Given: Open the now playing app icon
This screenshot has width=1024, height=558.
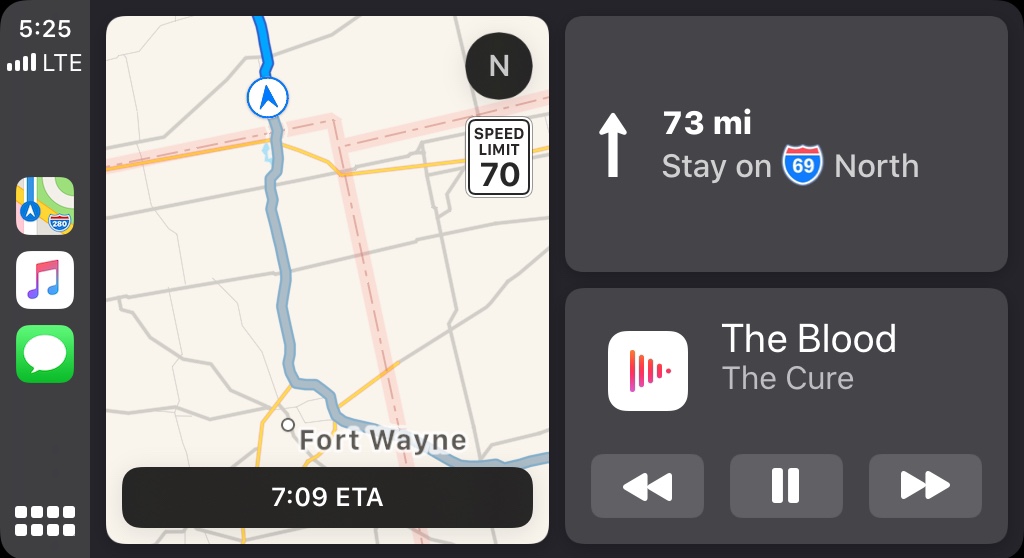Looking at the screenshot, I should [x=648, y=371].
